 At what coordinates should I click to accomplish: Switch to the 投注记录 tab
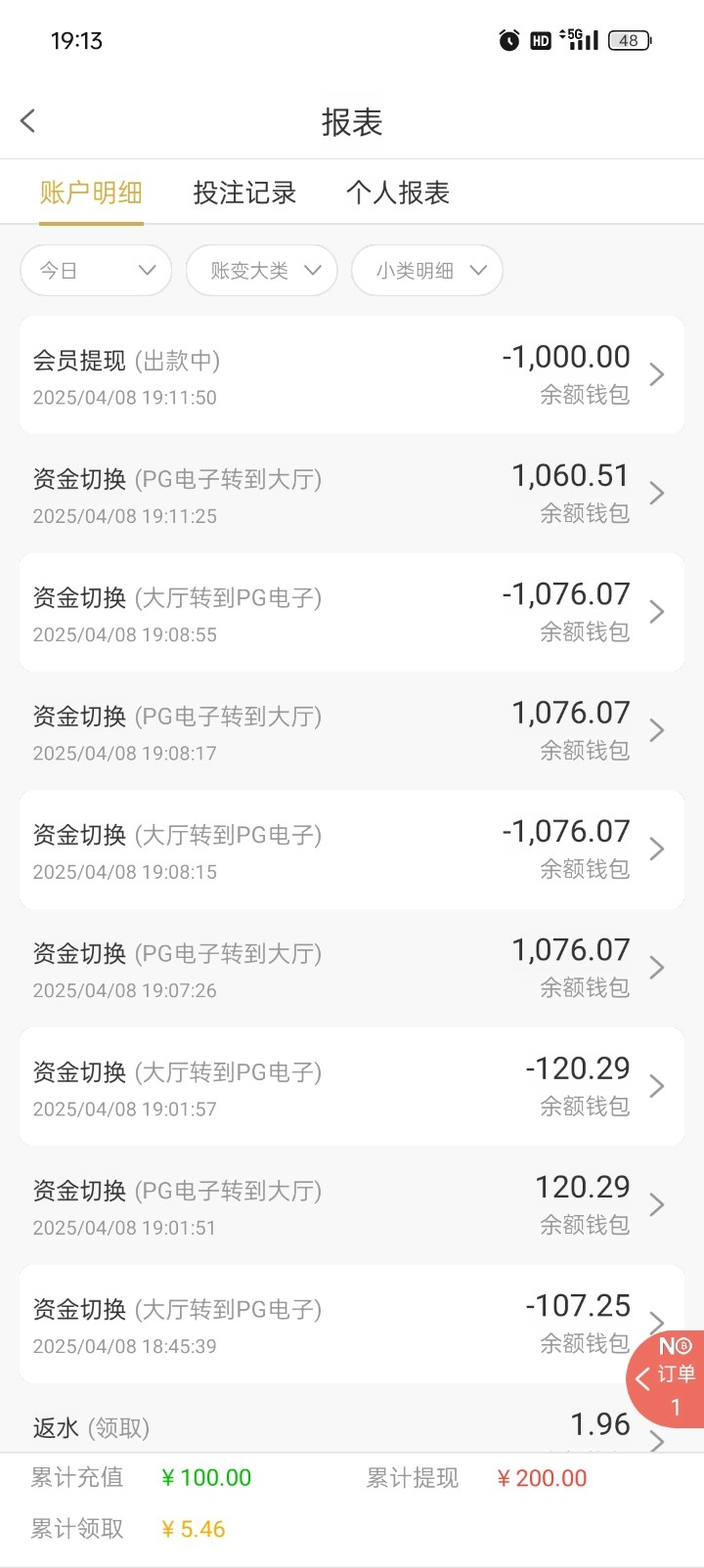[x=244, y=193]
